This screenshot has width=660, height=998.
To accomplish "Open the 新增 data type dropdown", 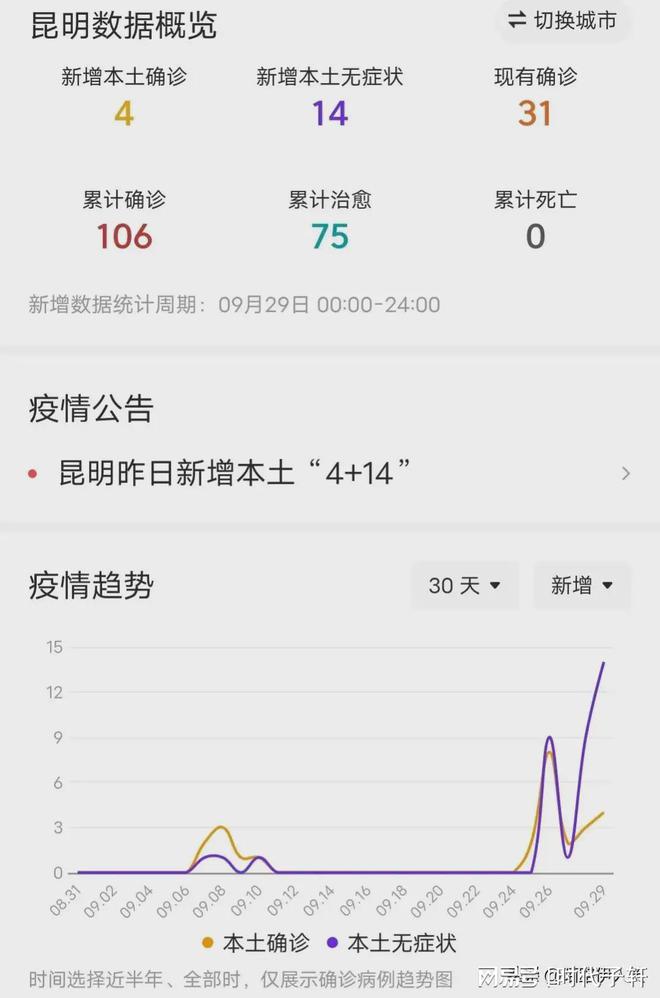I will click(582, 586).
